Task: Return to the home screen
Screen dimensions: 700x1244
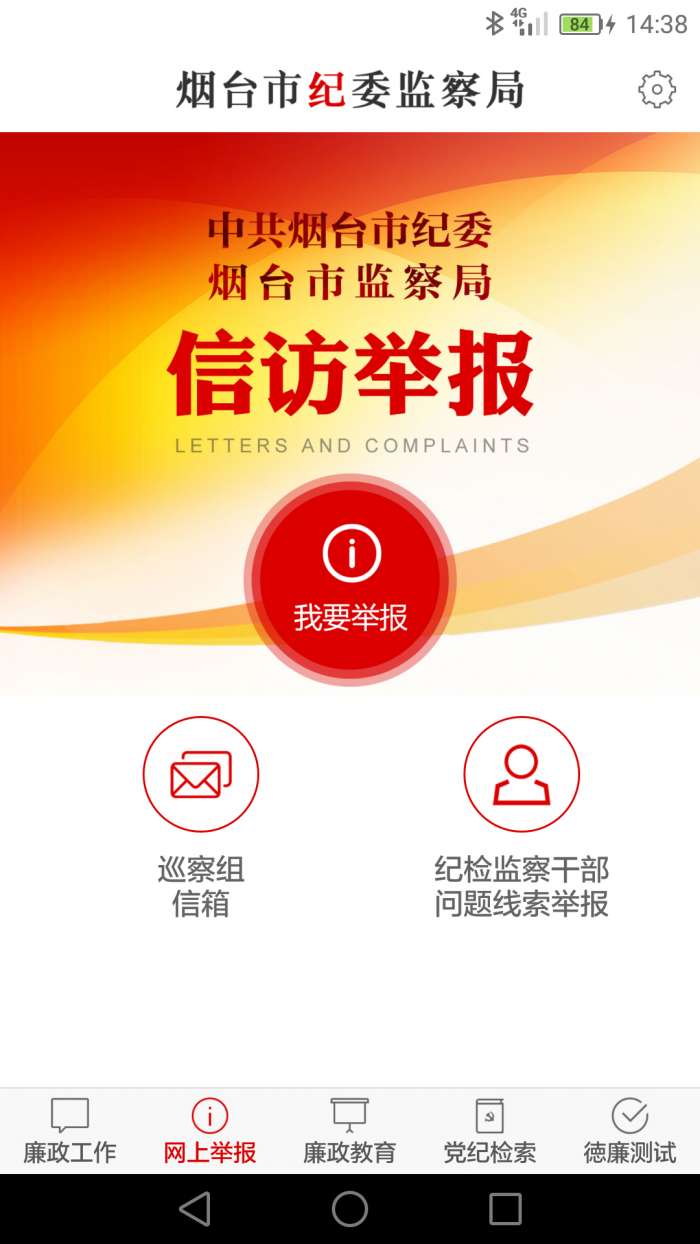Action: (350, 1209)
